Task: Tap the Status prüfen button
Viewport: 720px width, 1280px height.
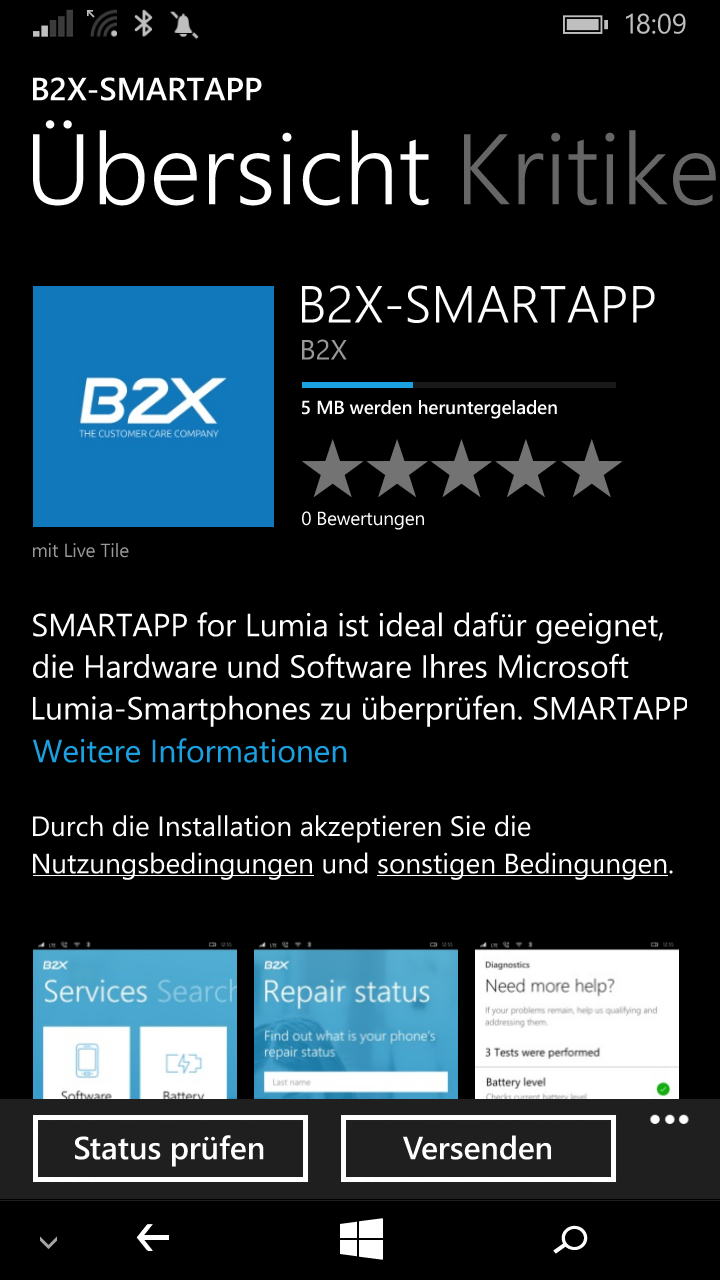Action: pyautogui.click(x=170, y=1149)
